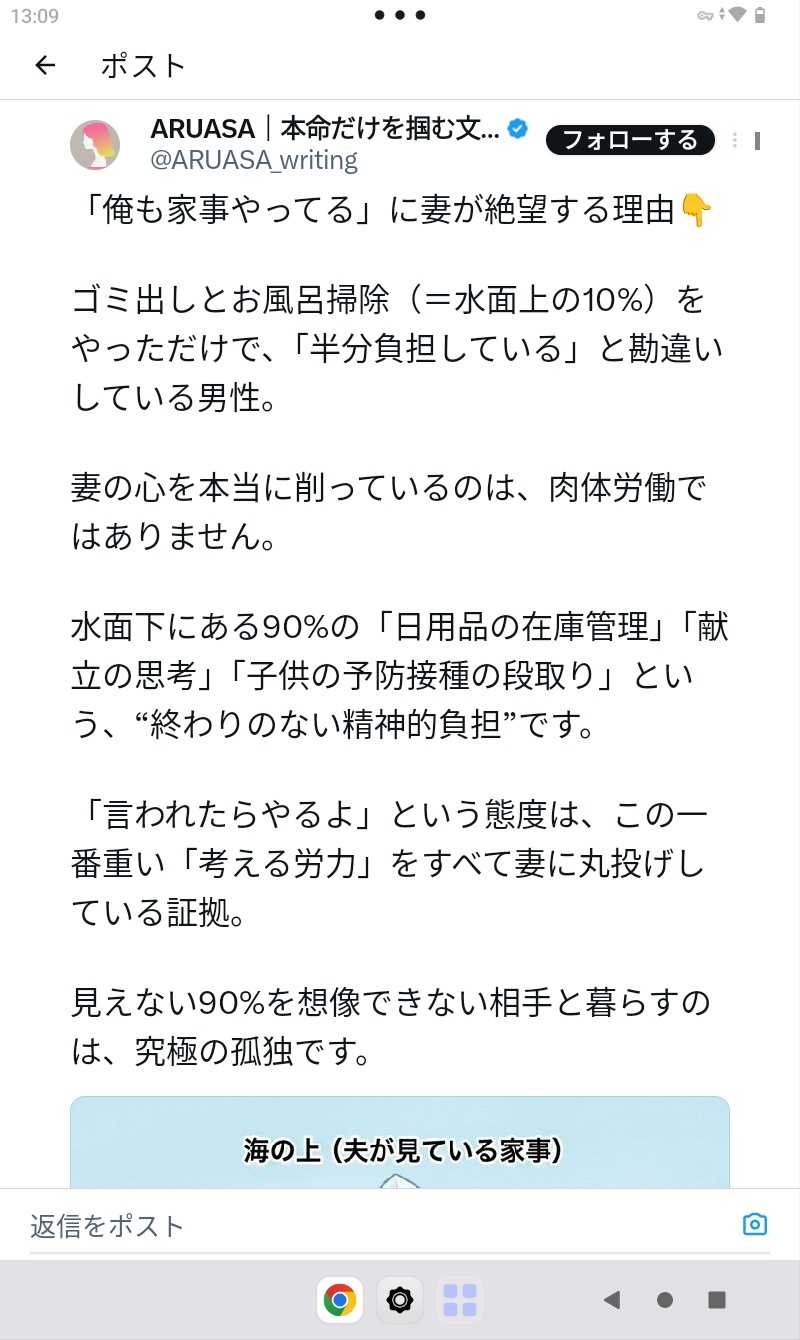The image size is (800, 1340).
Task: Open the post's overflow menu
Action: pyautogui.click(x=736, y=140)
